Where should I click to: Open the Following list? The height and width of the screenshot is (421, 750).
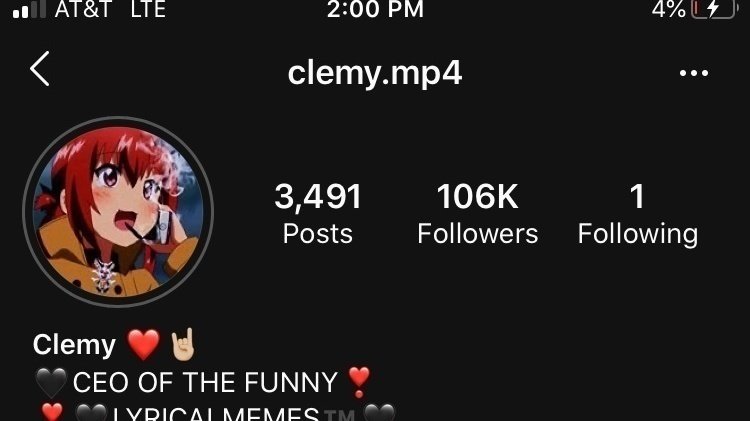637,214
